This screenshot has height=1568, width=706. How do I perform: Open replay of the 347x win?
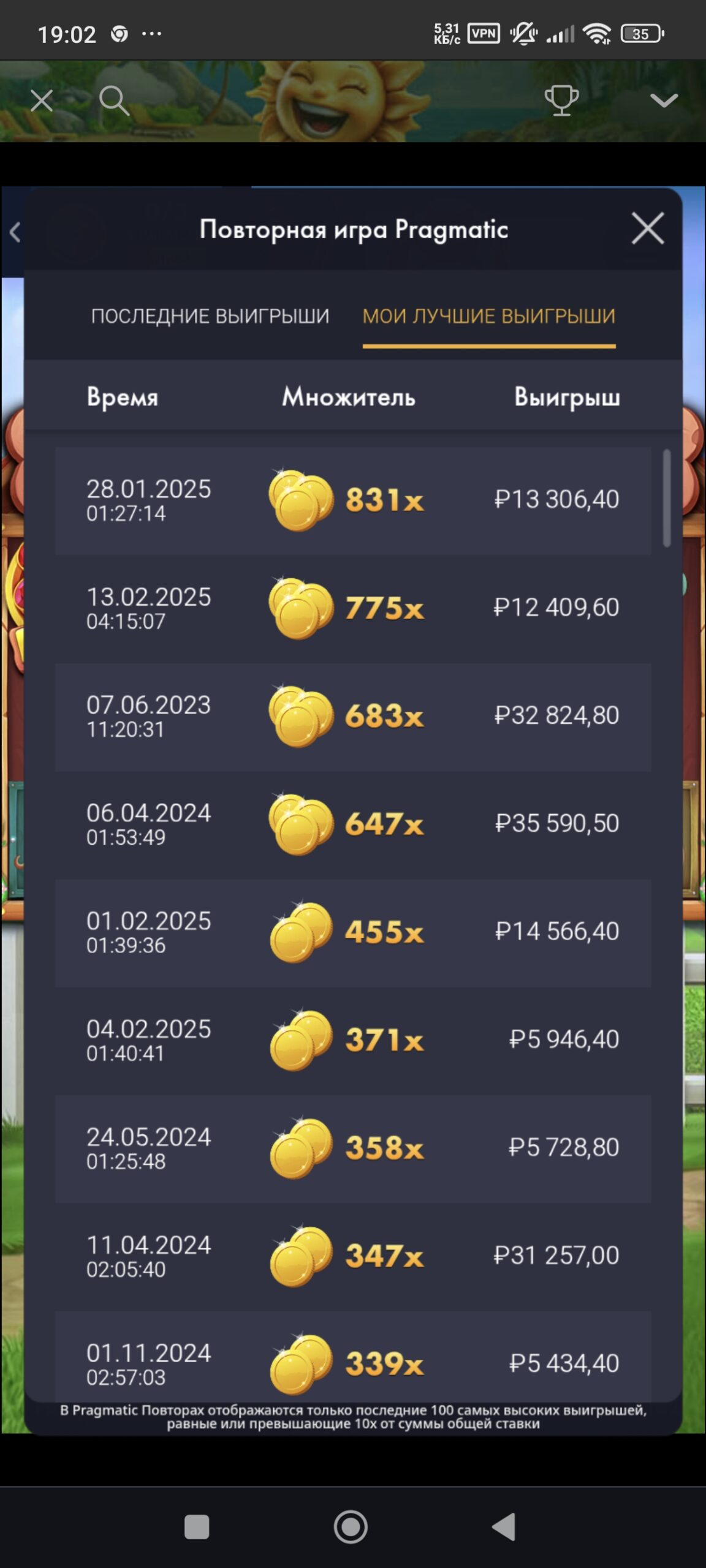[x=353, y=1256]
